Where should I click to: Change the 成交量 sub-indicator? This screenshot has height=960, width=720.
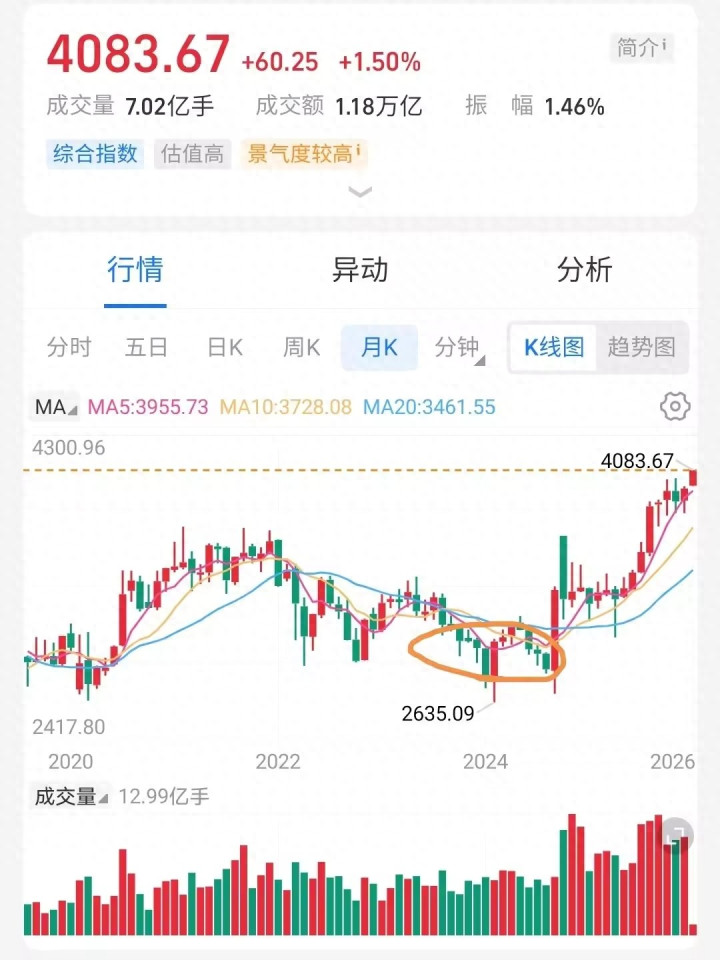pyautogui.click(x=70, y=797)
